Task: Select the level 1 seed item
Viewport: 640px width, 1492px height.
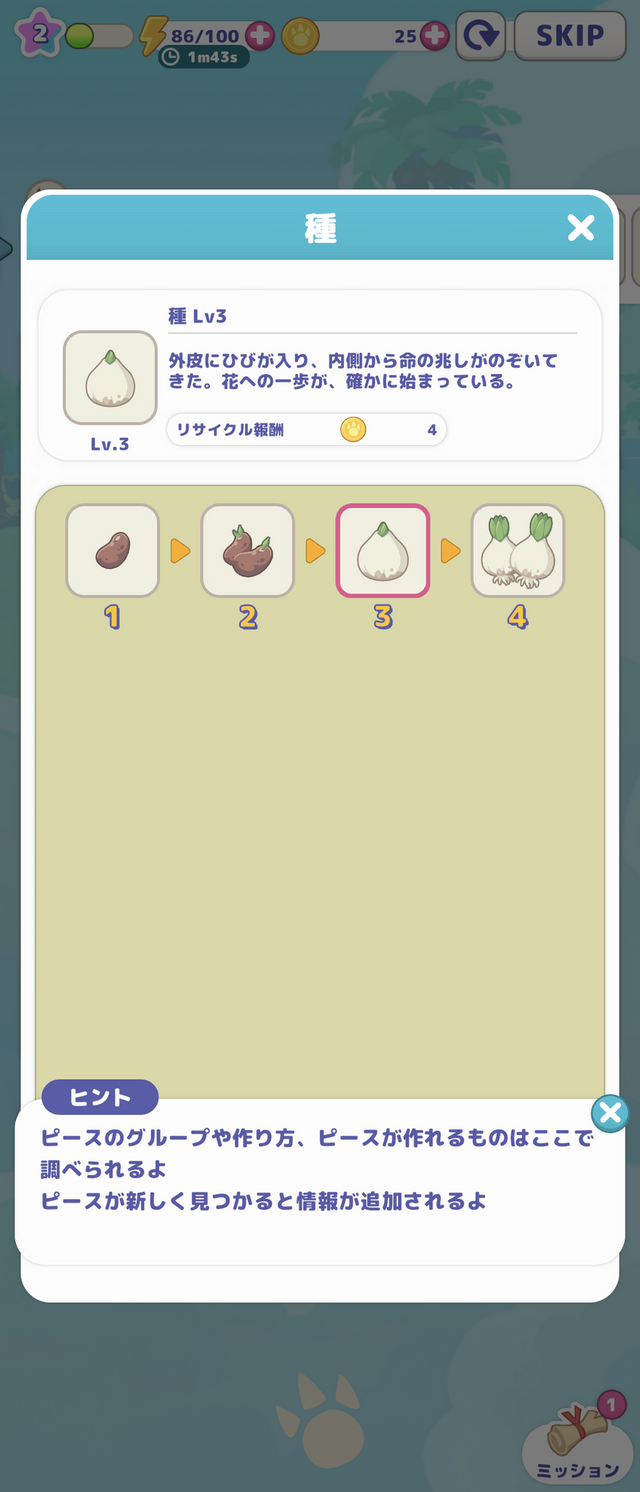Action: click(x=112, y=551)
